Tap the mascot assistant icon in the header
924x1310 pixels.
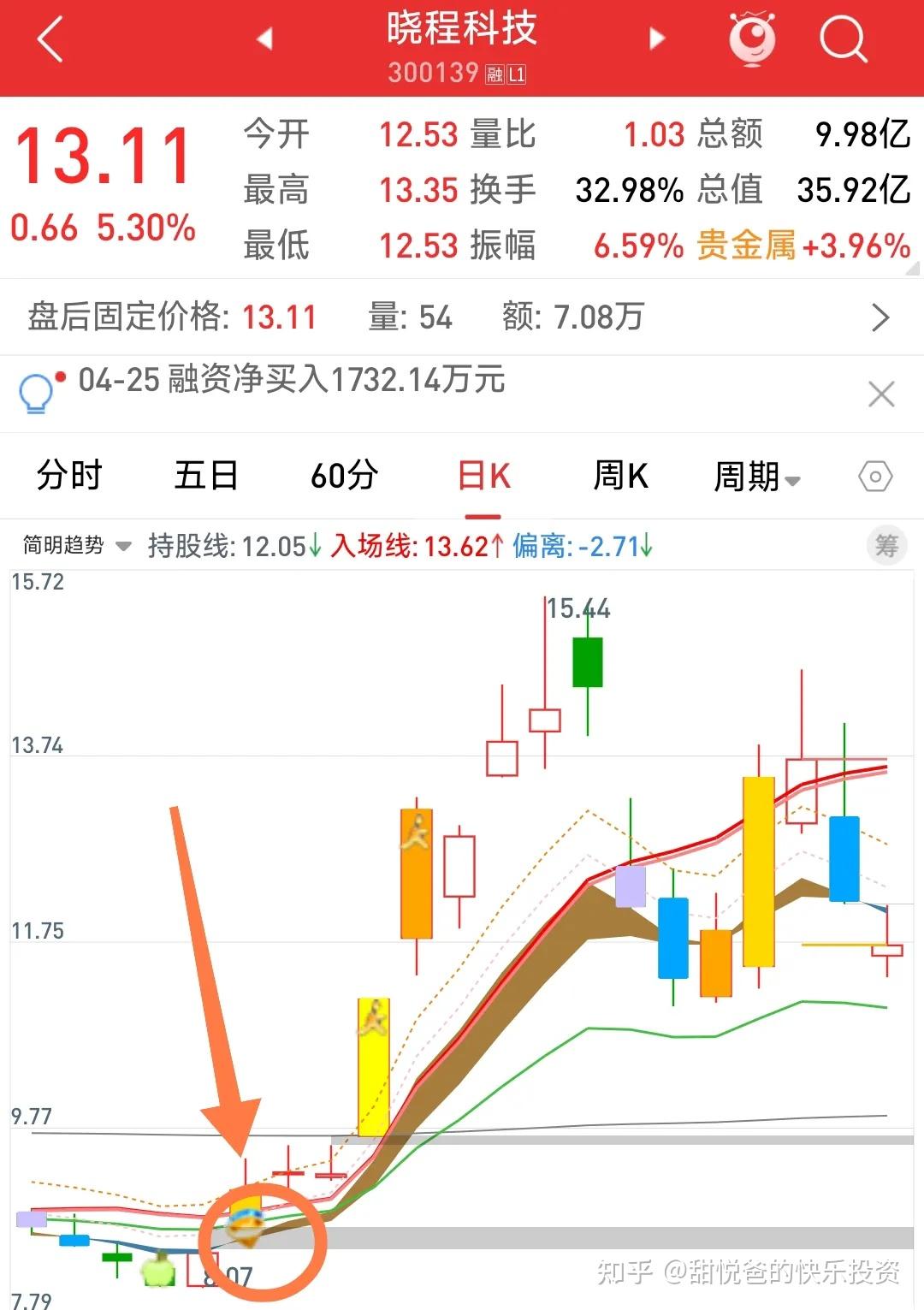pyautogui.click(x=750, y=39)
